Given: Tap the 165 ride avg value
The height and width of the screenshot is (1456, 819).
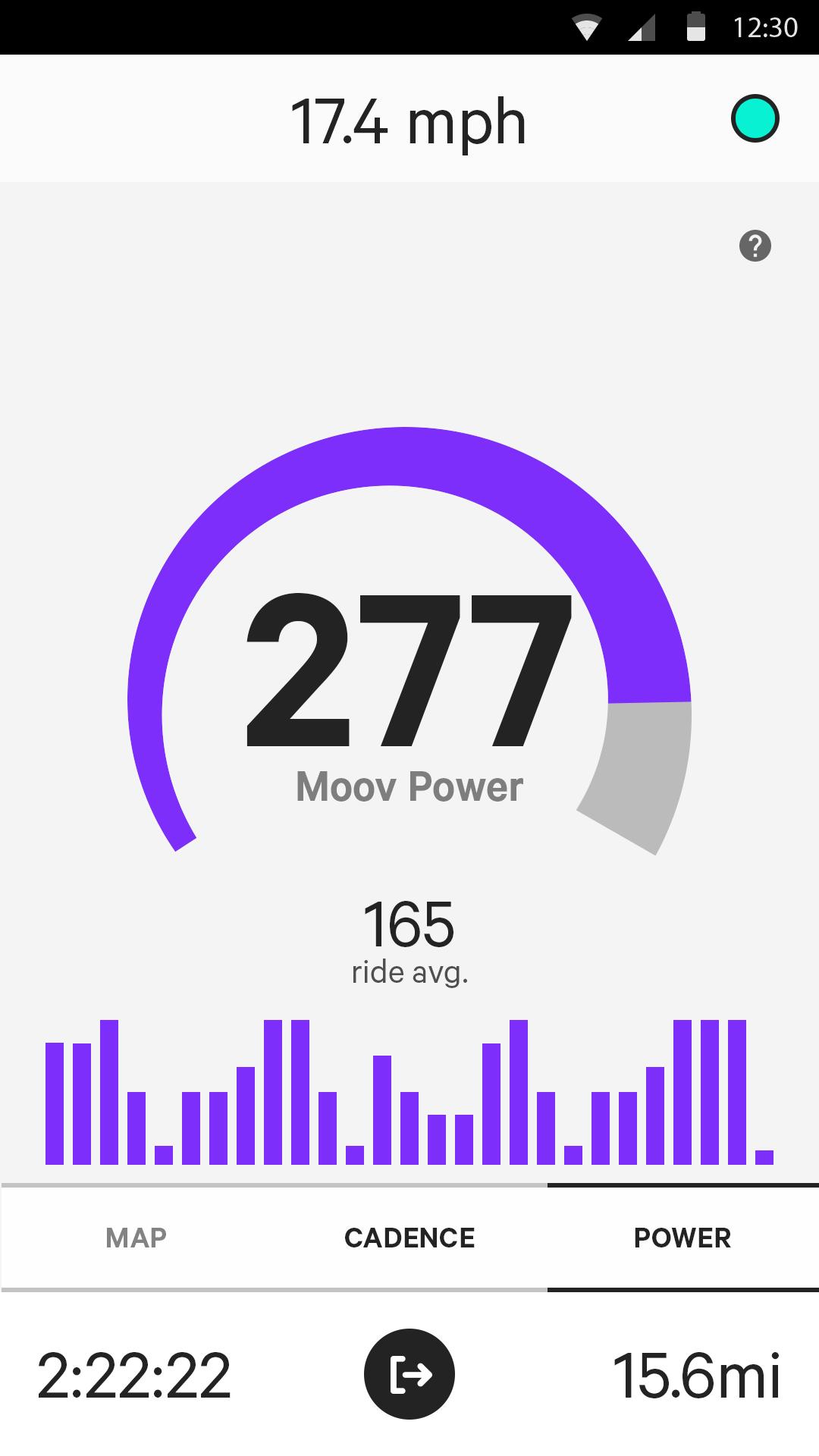Looking at the screenshot, I should pyautogui.click(x=409, y=924).
